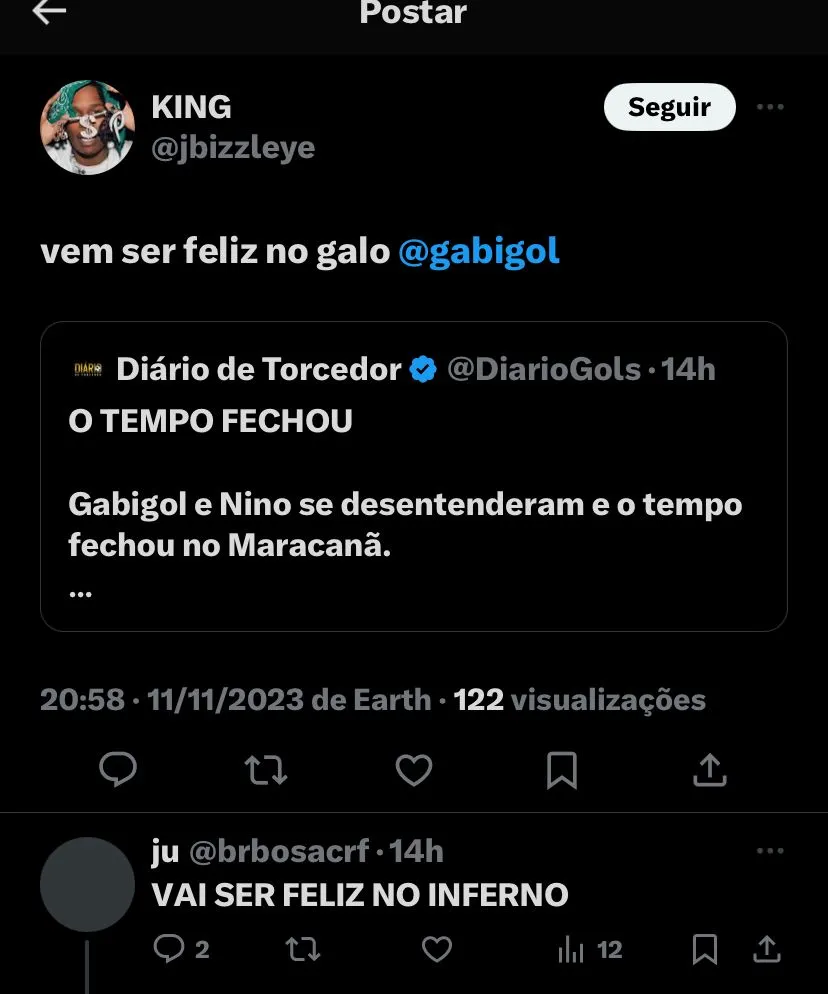Viewport: 828px width, 994px height.
Task: Follow KING with the Seguir button
Action: pyautogui.click(x=669, y=107)
